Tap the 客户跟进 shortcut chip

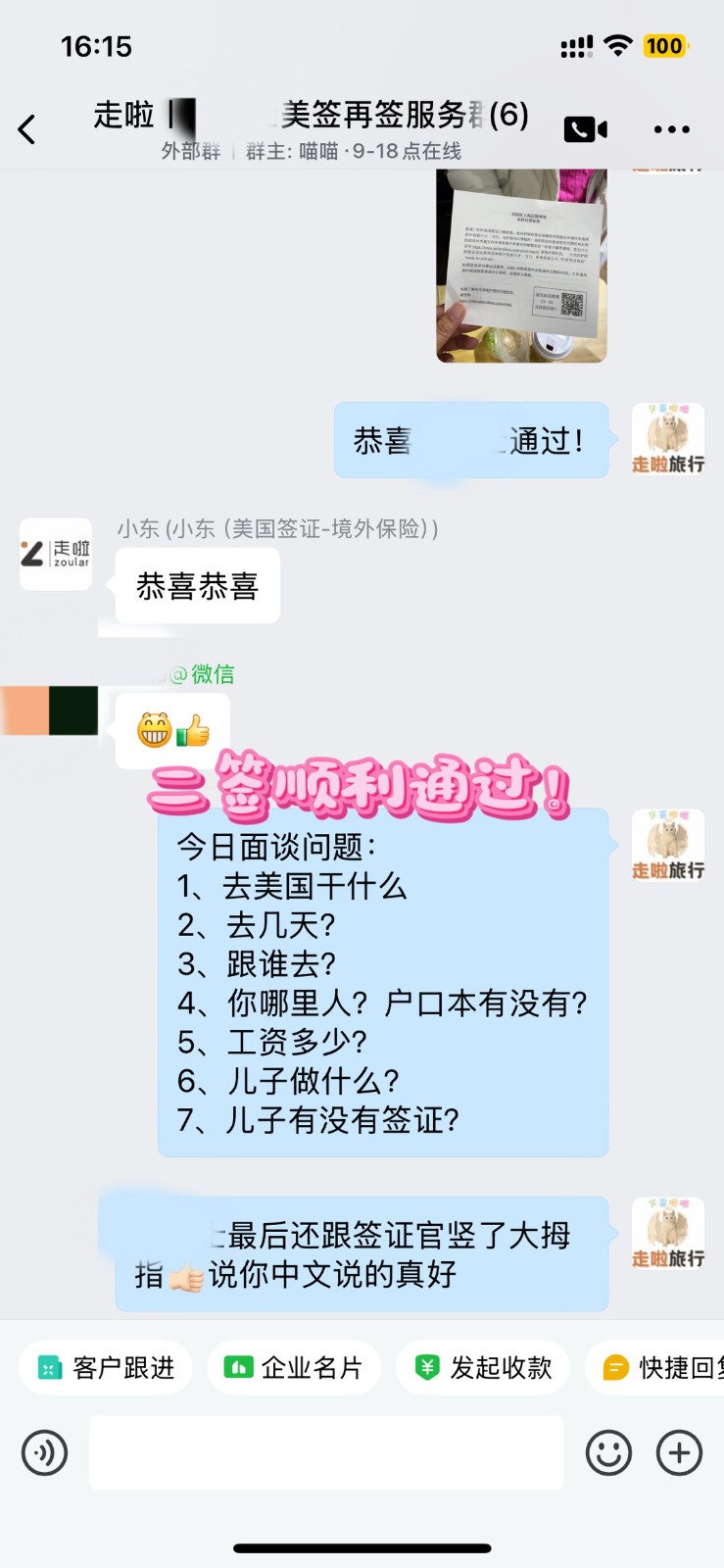pos(106,1367)
